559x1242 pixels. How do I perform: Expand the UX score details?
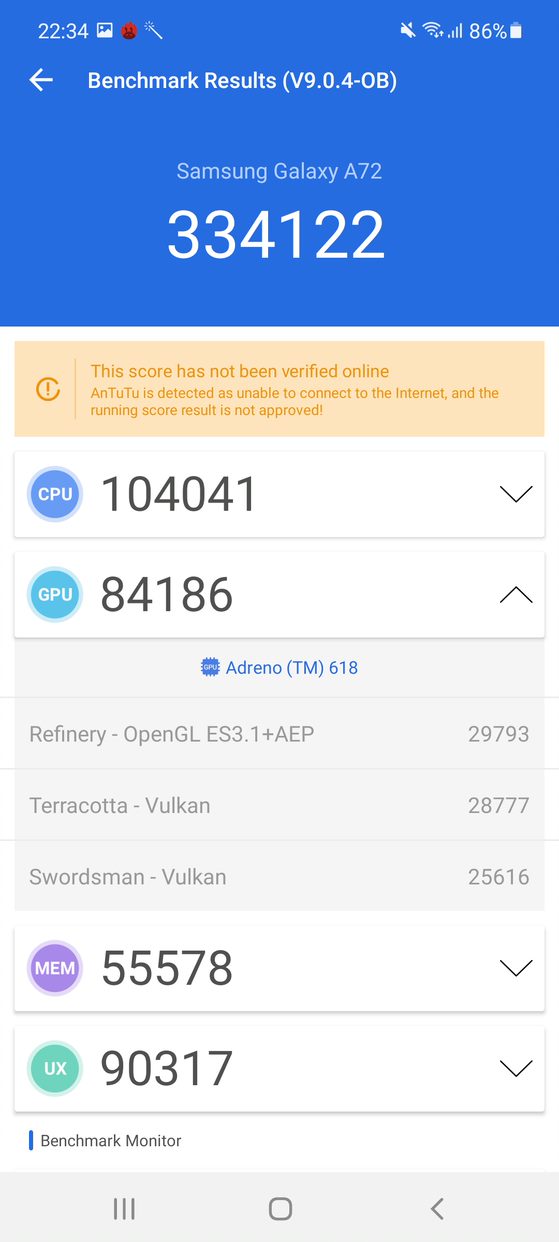tap(516, 1068)
